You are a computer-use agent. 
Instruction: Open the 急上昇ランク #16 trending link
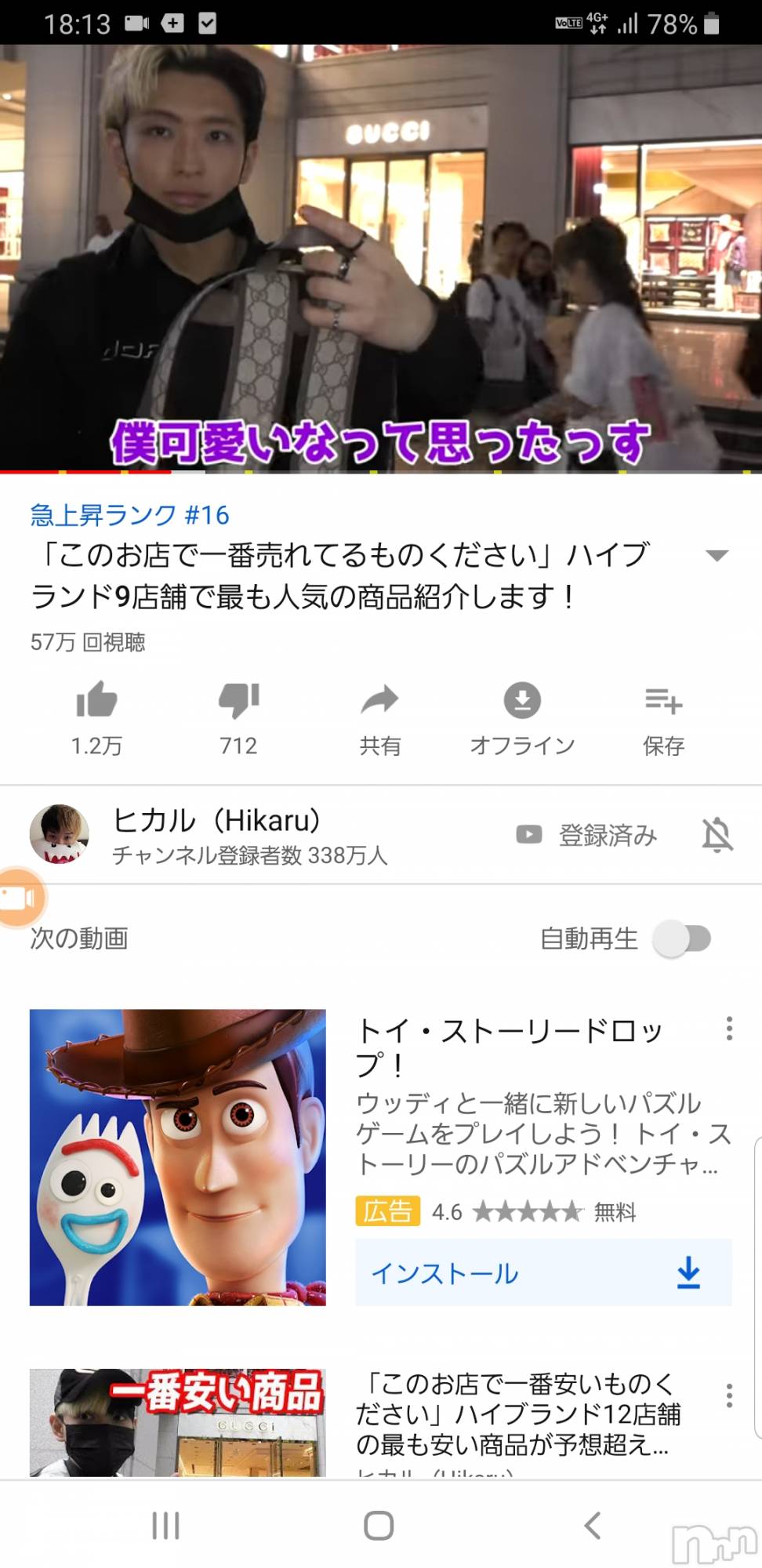click(129, 515)
